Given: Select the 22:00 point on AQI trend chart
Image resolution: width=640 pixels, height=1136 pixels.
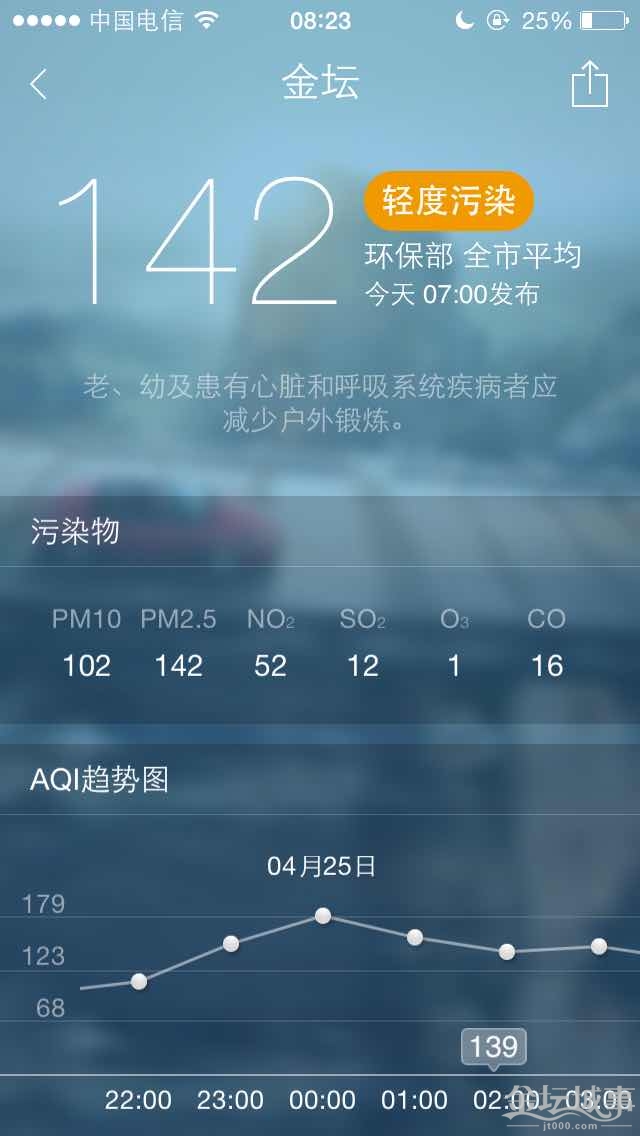Looking at the screenshot, I should point(139,981).
